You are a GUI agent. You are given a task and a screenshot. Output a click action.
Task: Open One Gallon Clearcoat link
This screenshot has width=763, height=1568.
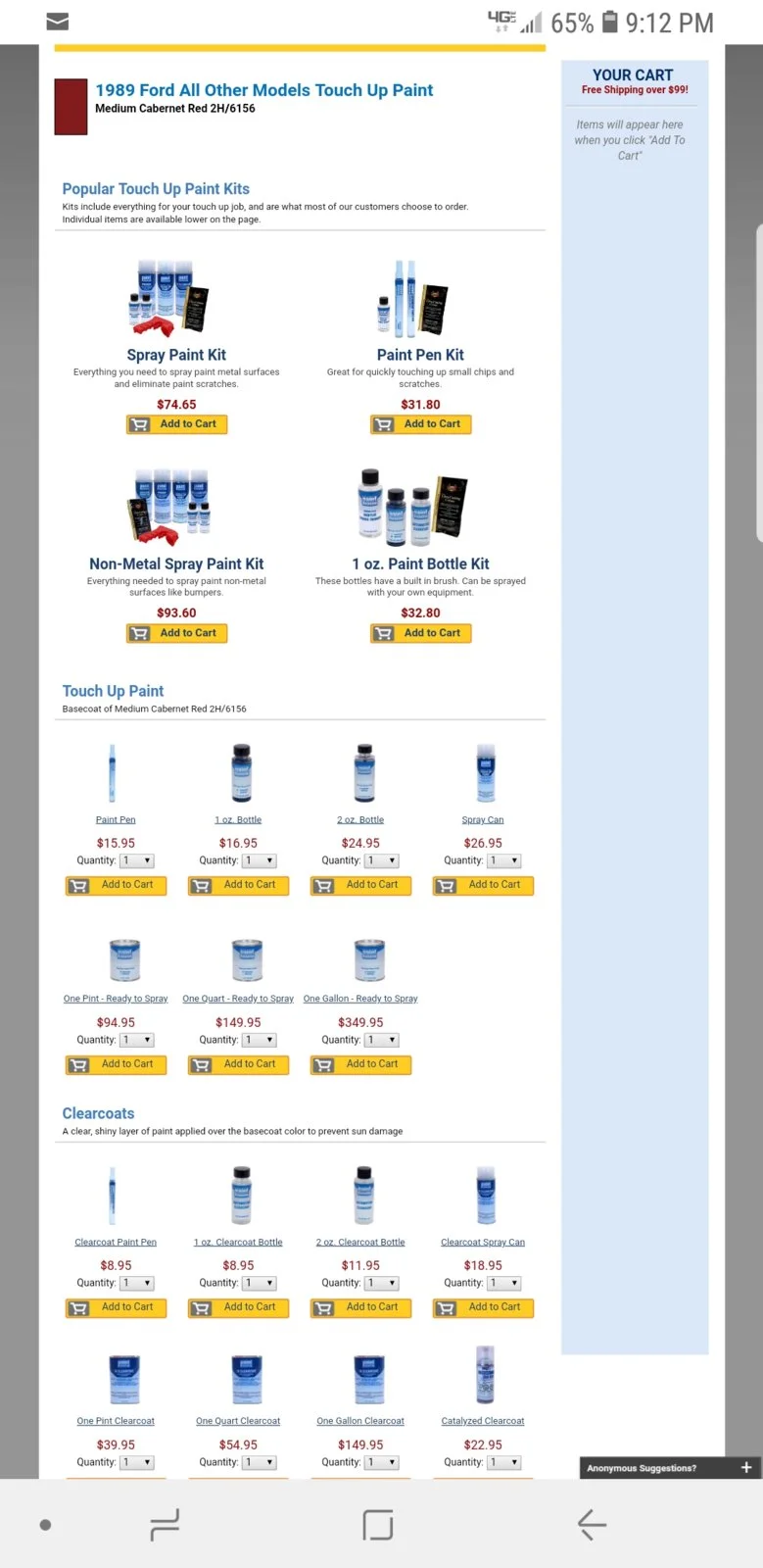point(360,1421)
